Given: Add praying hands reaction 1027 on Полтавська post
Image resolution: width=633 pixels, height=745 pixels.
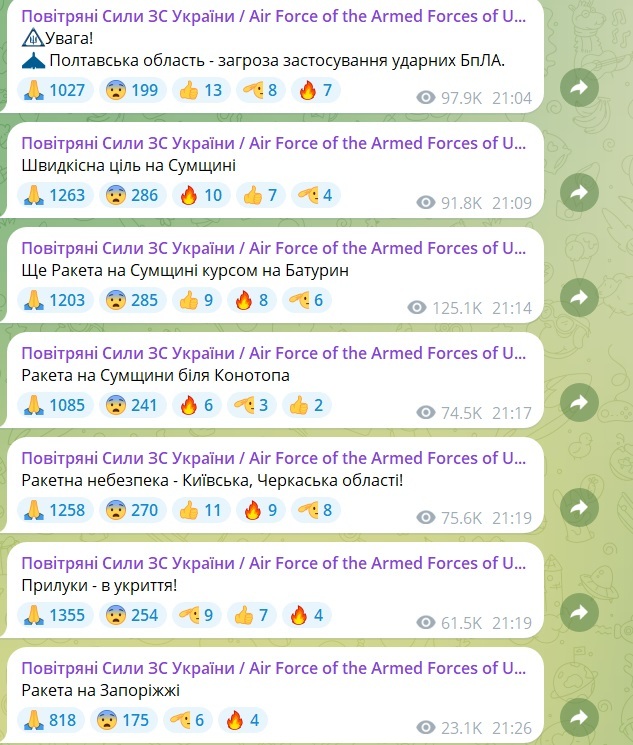Looking at the screenshot, I should pyautogui.click(x=58, y=92).
